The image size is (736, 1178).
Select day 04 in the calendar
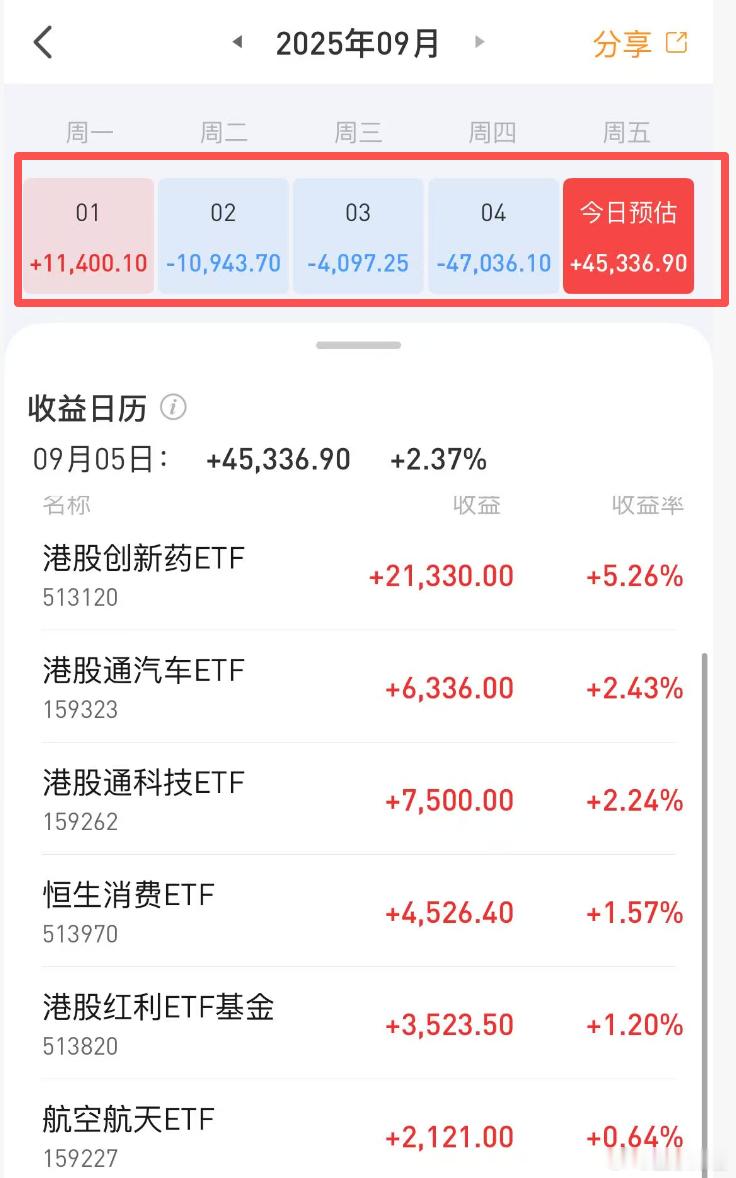pos(493,235)
